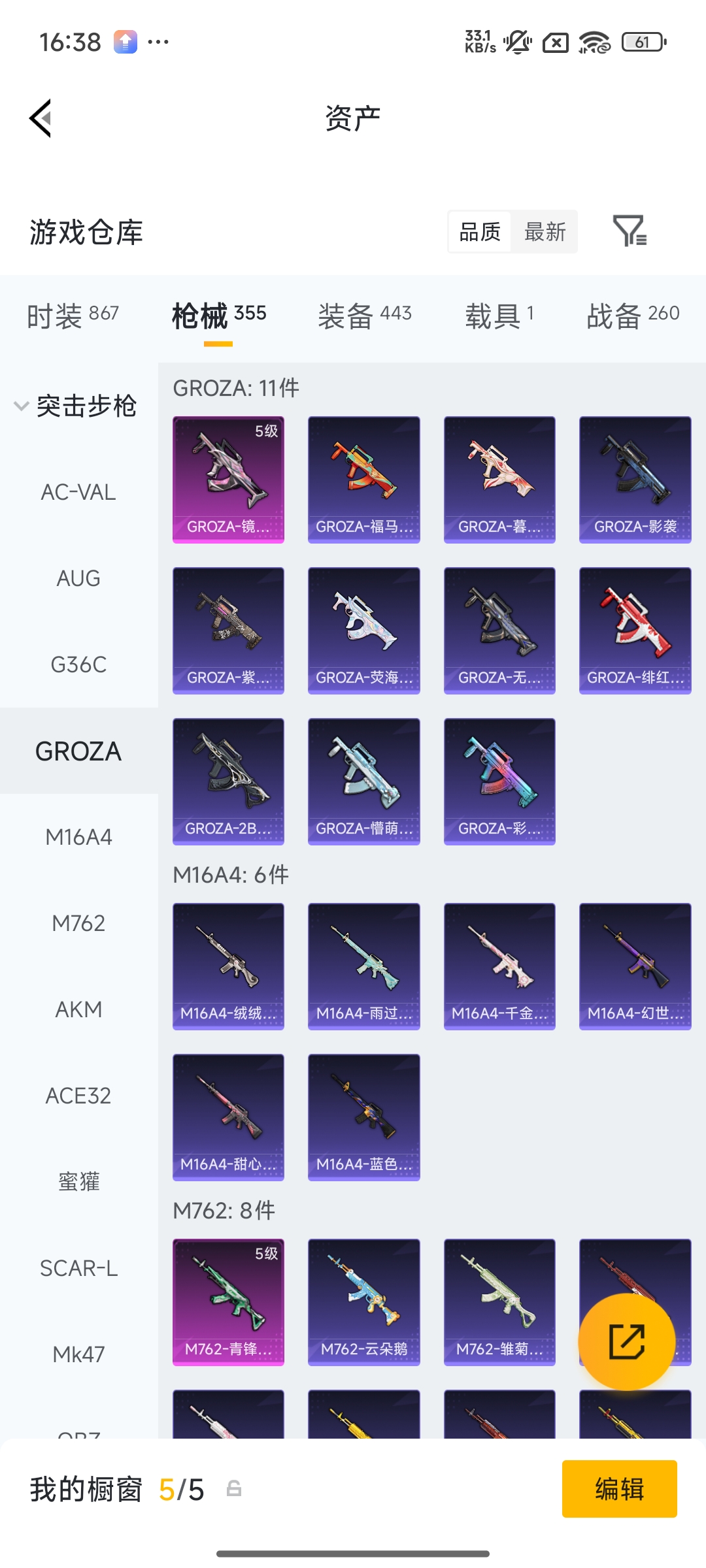The height and width of the screenshot is (1568, 706).
Task: Select AC-VAL in the weapon list
Action: click(x=78, y=492)
